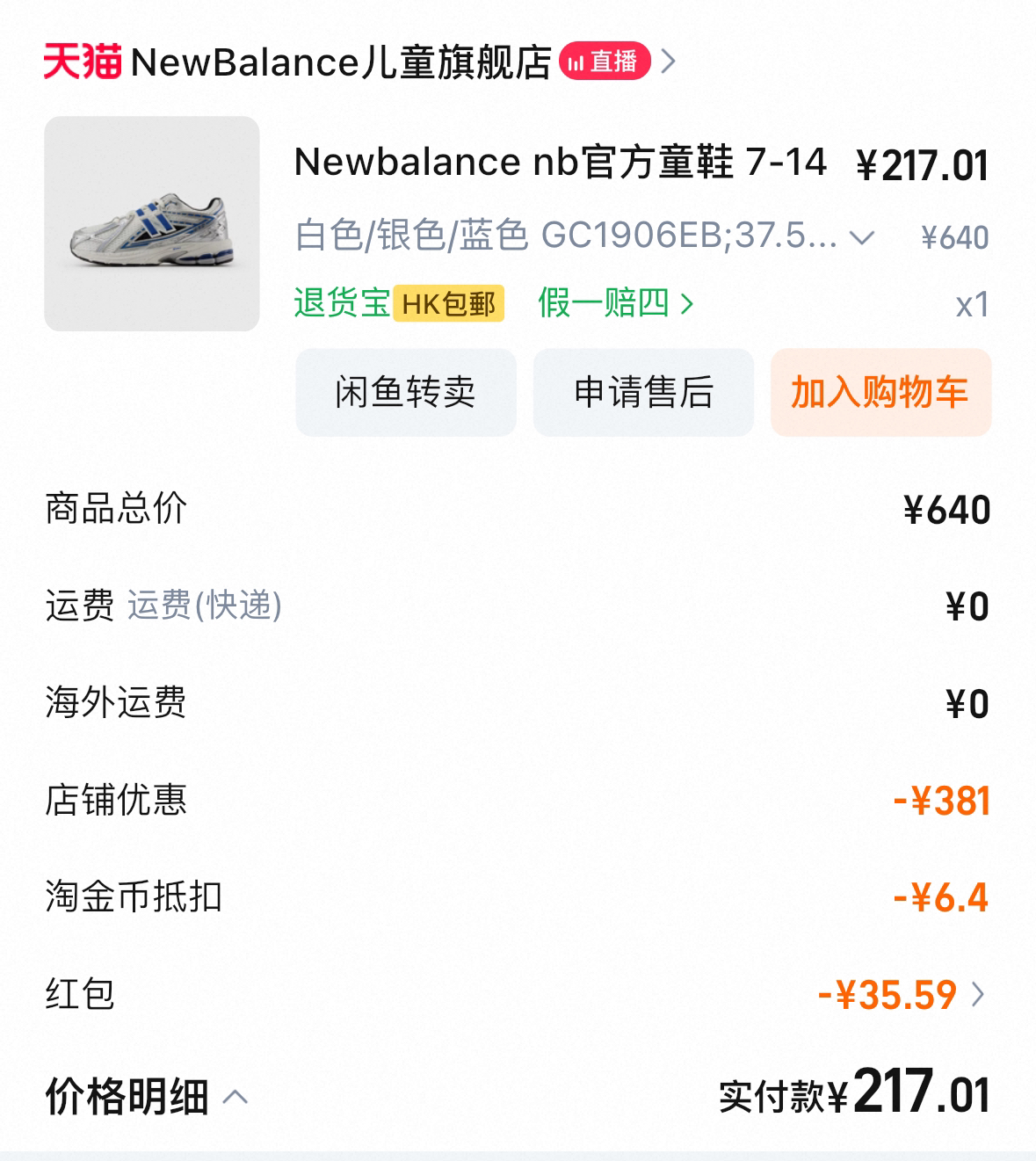Open the NewBalance儿童旗舰店 store page

click(341, 62)
